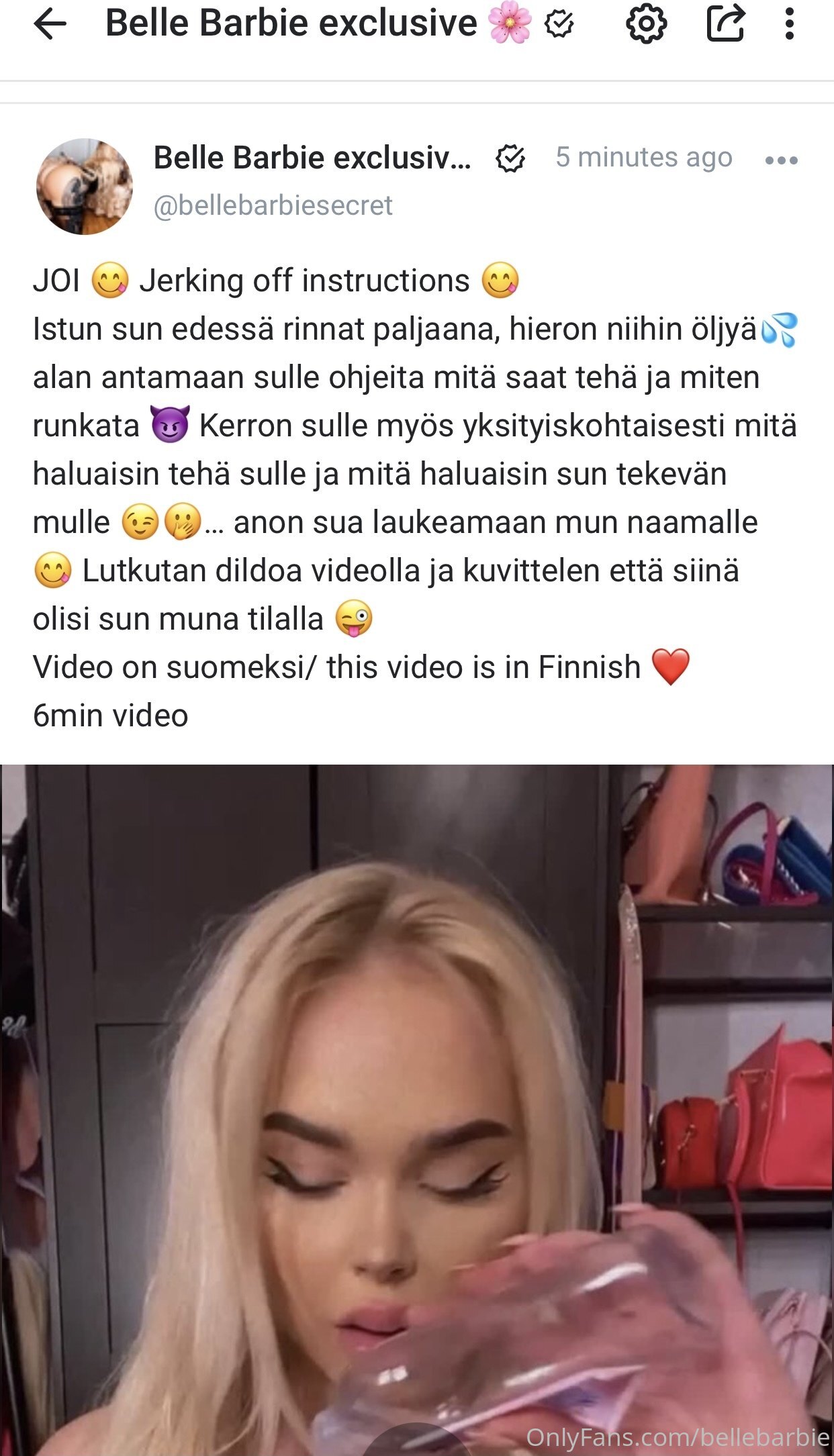Open the @bellebarbiesecret username link
This screenshot has height=1456, width=834.
click(273, 205)
